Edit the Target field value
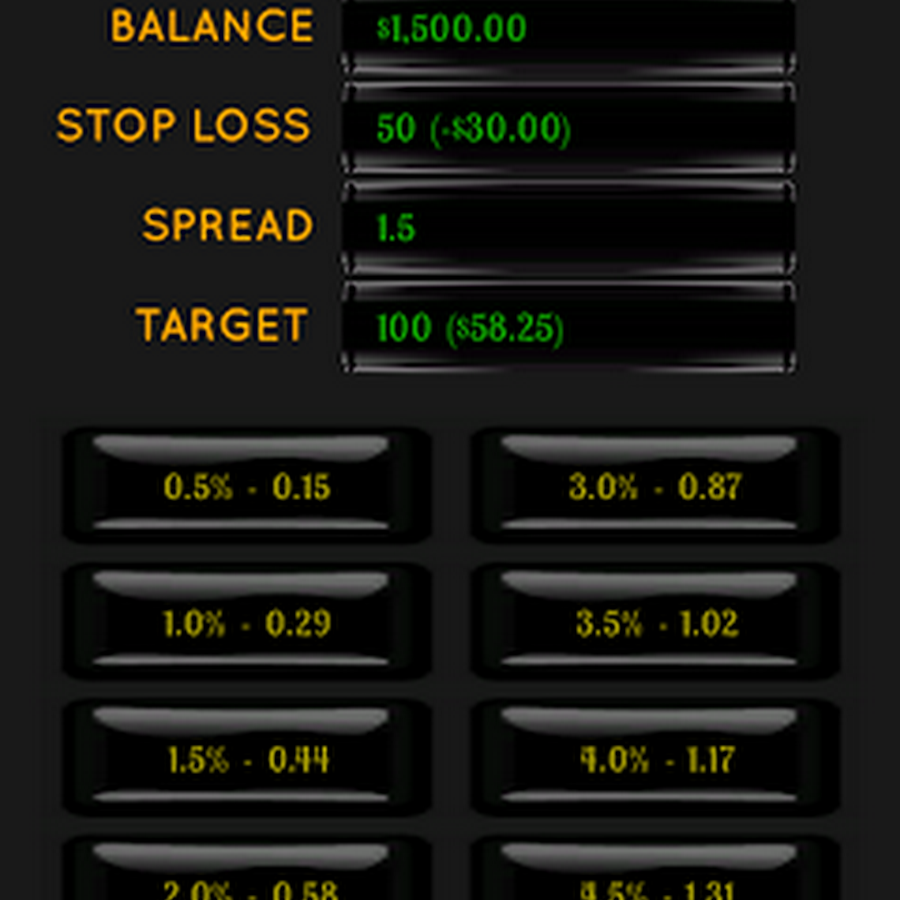This screenshot has height=900, width=900. pos(568,329)
